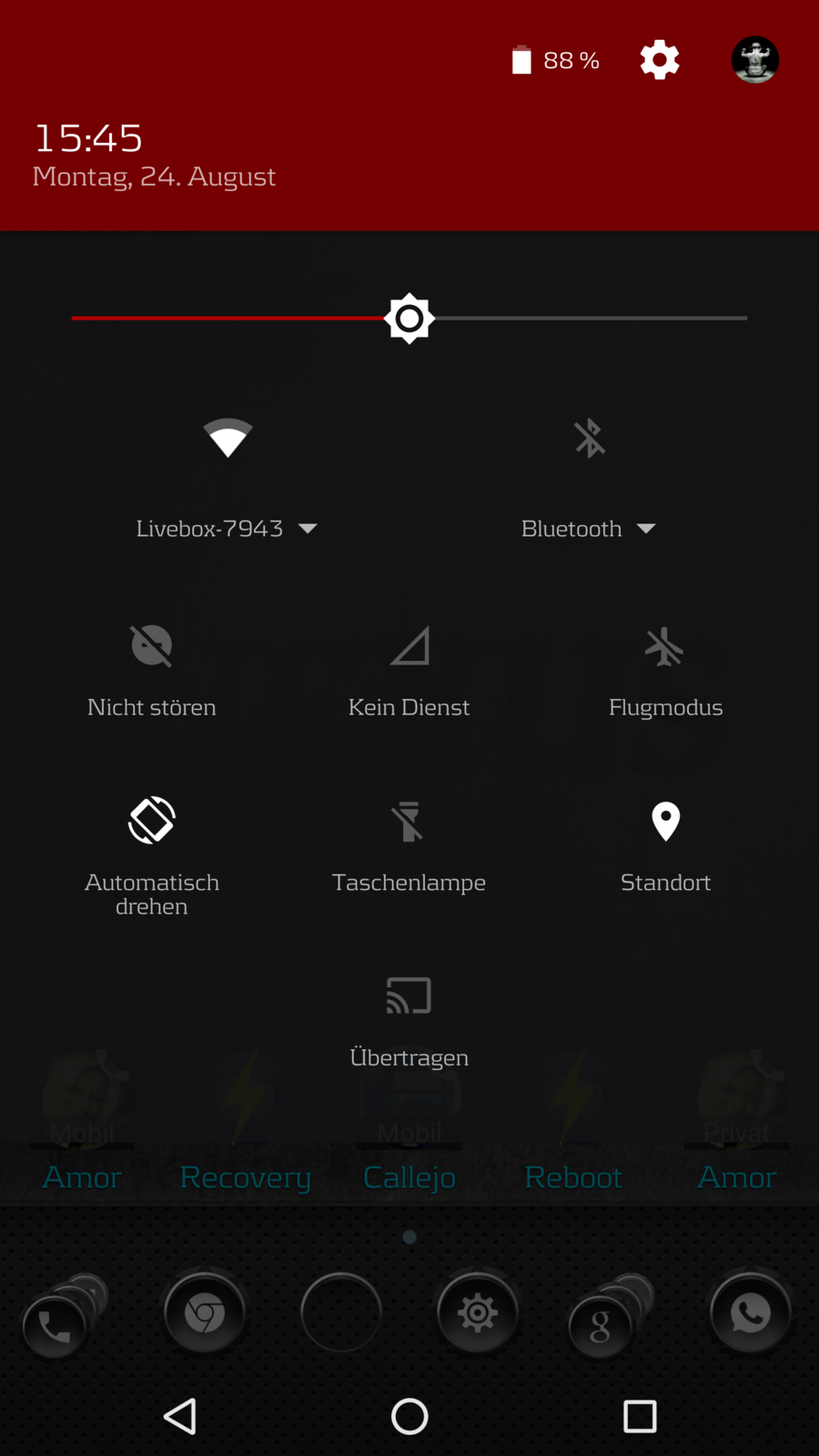Toggle Wi-Fi off using the Wi-Fi icon
Image resolution: width=819 pixels, height=1456 pixels.
click(227, 438)
